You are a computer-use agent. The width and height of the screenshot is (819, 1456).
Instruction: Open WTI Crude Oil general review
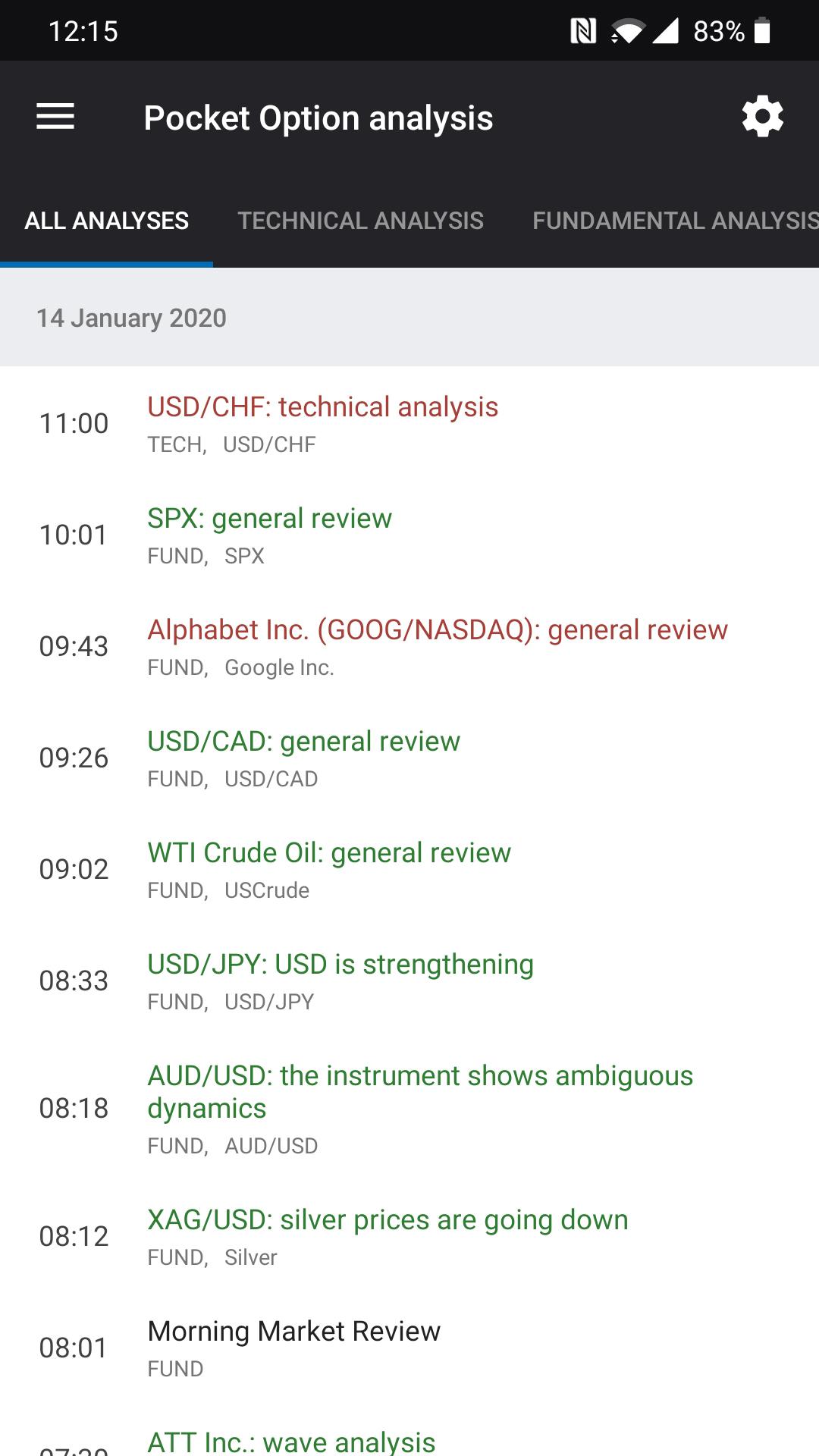[409, 868]
